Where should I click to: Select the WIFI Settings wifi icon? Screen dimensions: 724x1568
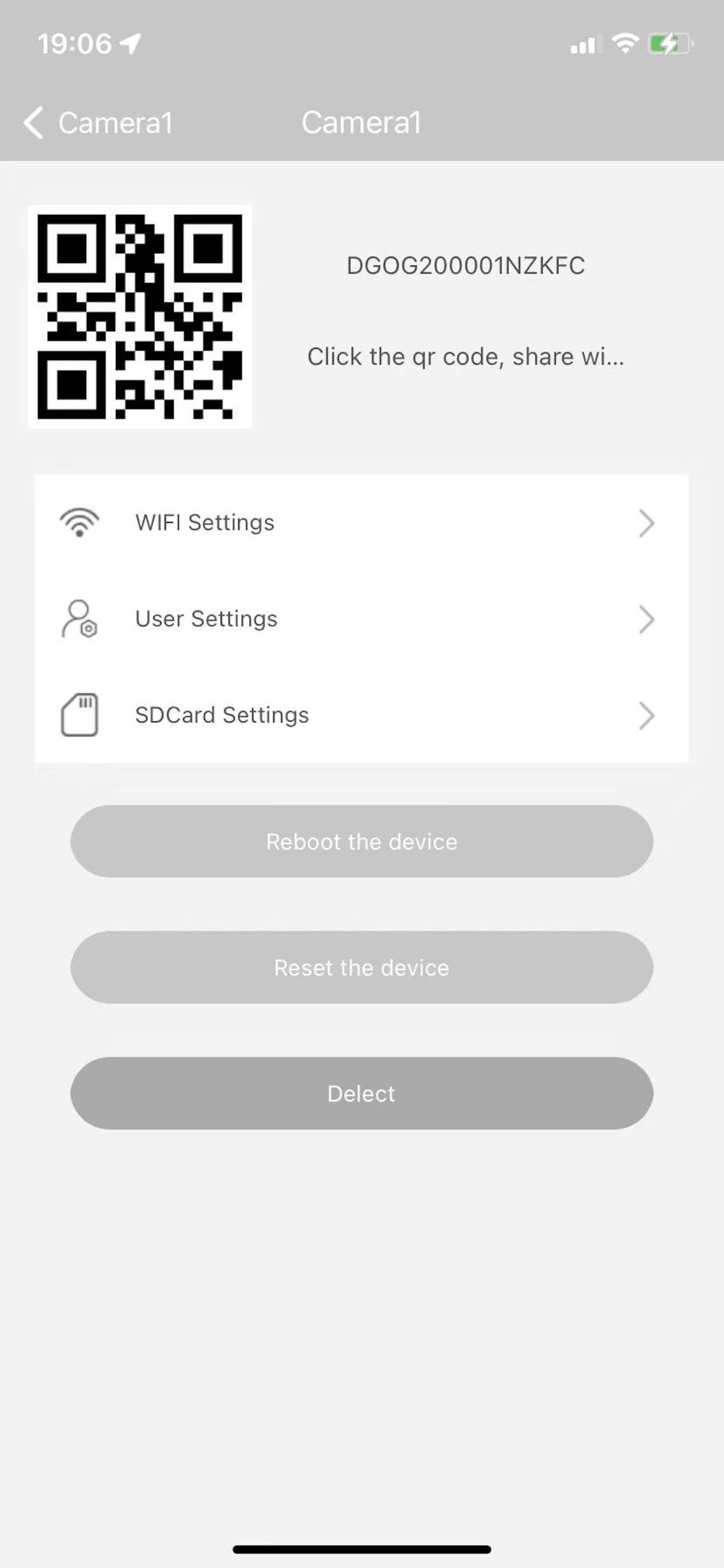click(x=80, y=522)
